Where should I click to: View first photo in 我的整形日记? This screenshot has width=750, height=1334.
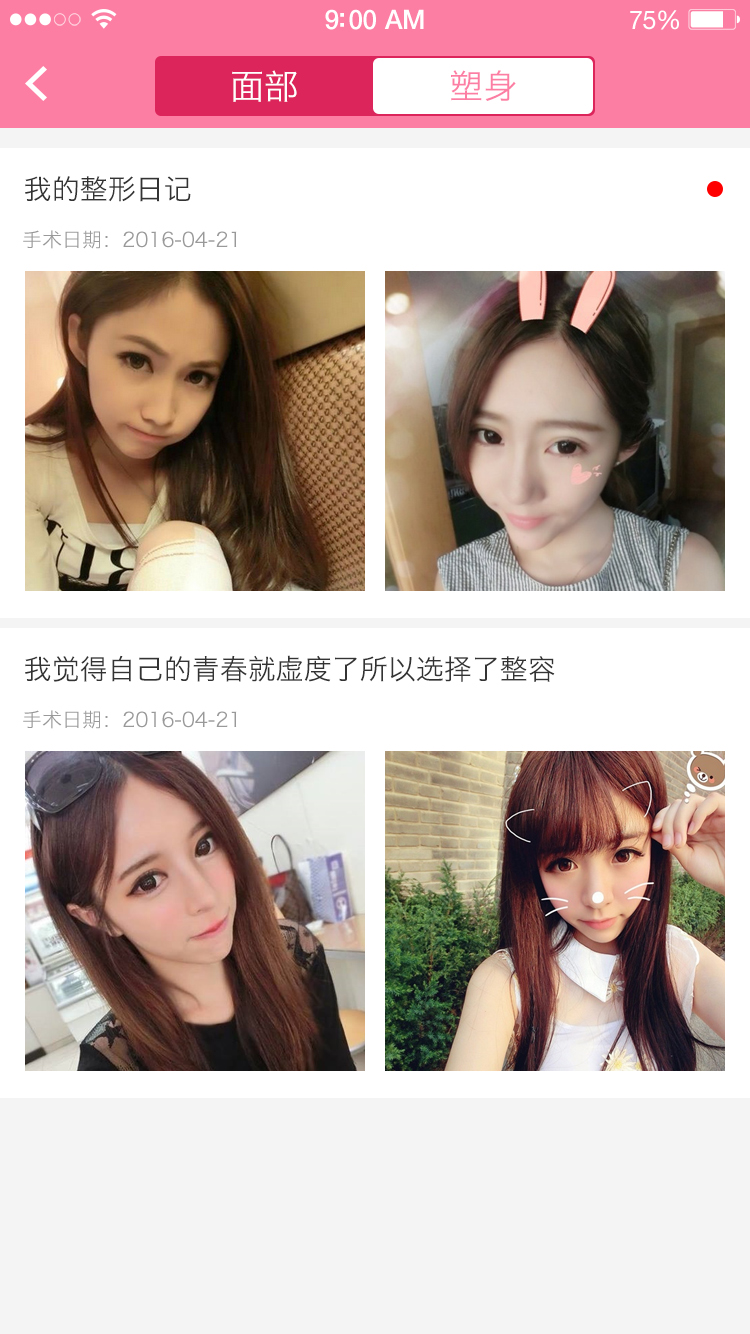point(195,431)
